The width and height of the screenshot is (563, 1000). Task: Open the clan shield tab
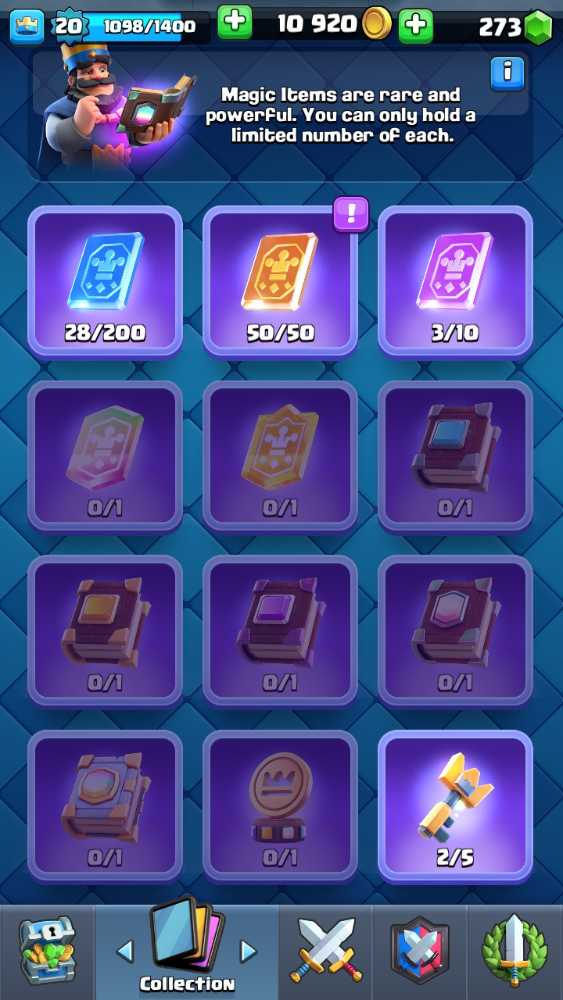click(420, 949)
